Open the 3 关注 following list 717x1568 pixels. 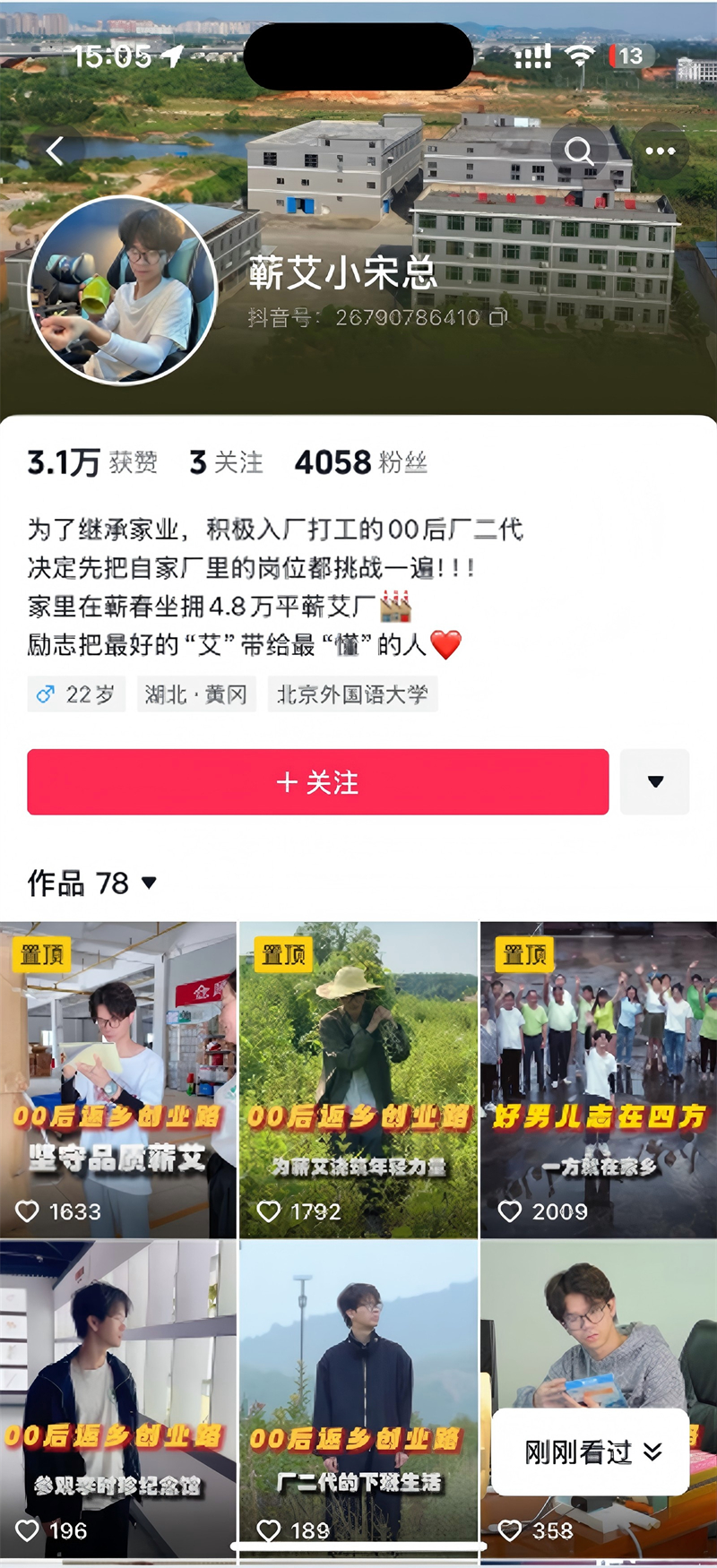(226, 462)
